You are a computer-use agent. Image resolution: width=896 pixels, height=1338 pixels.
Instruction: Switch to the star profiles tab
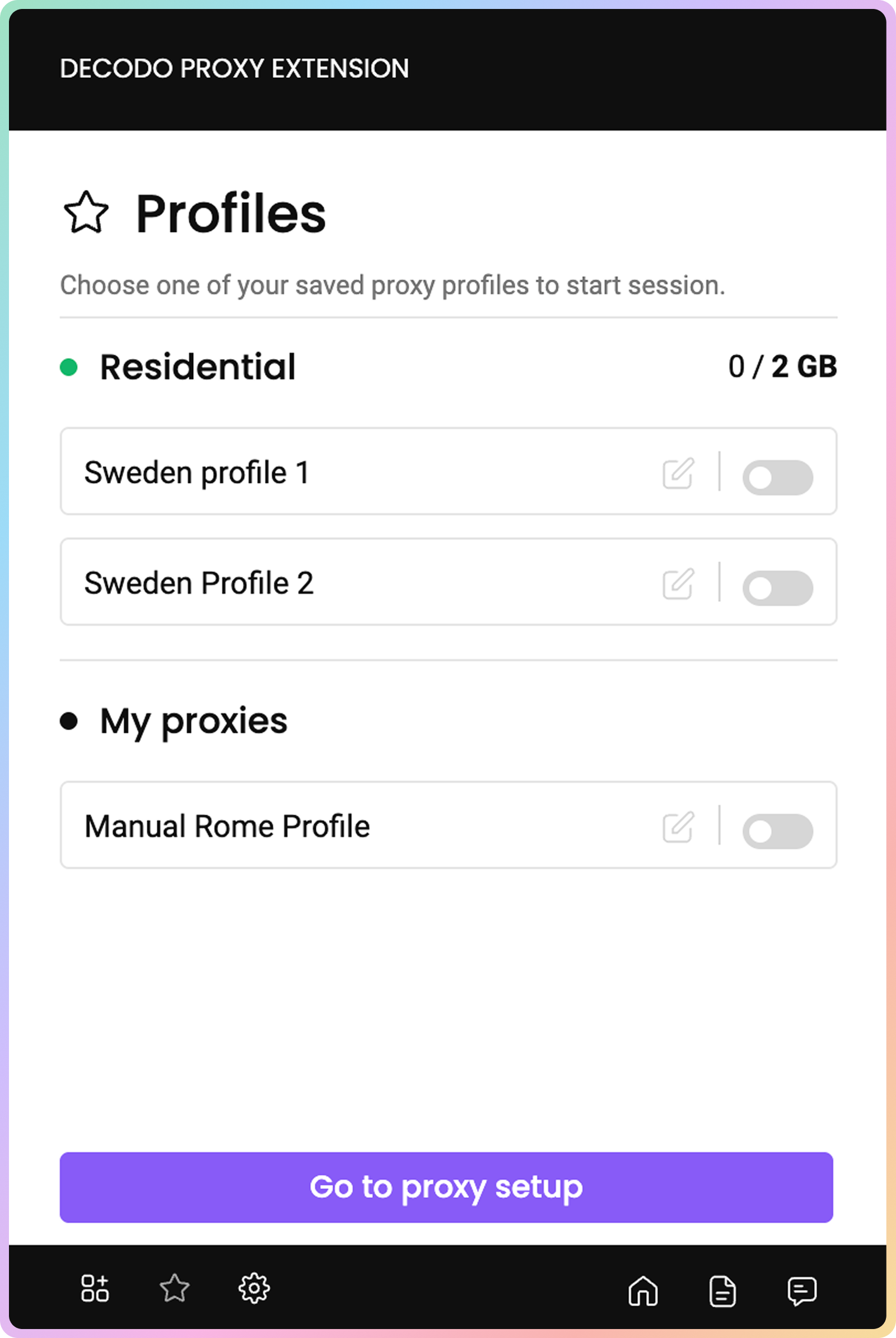coord(174,1288)
